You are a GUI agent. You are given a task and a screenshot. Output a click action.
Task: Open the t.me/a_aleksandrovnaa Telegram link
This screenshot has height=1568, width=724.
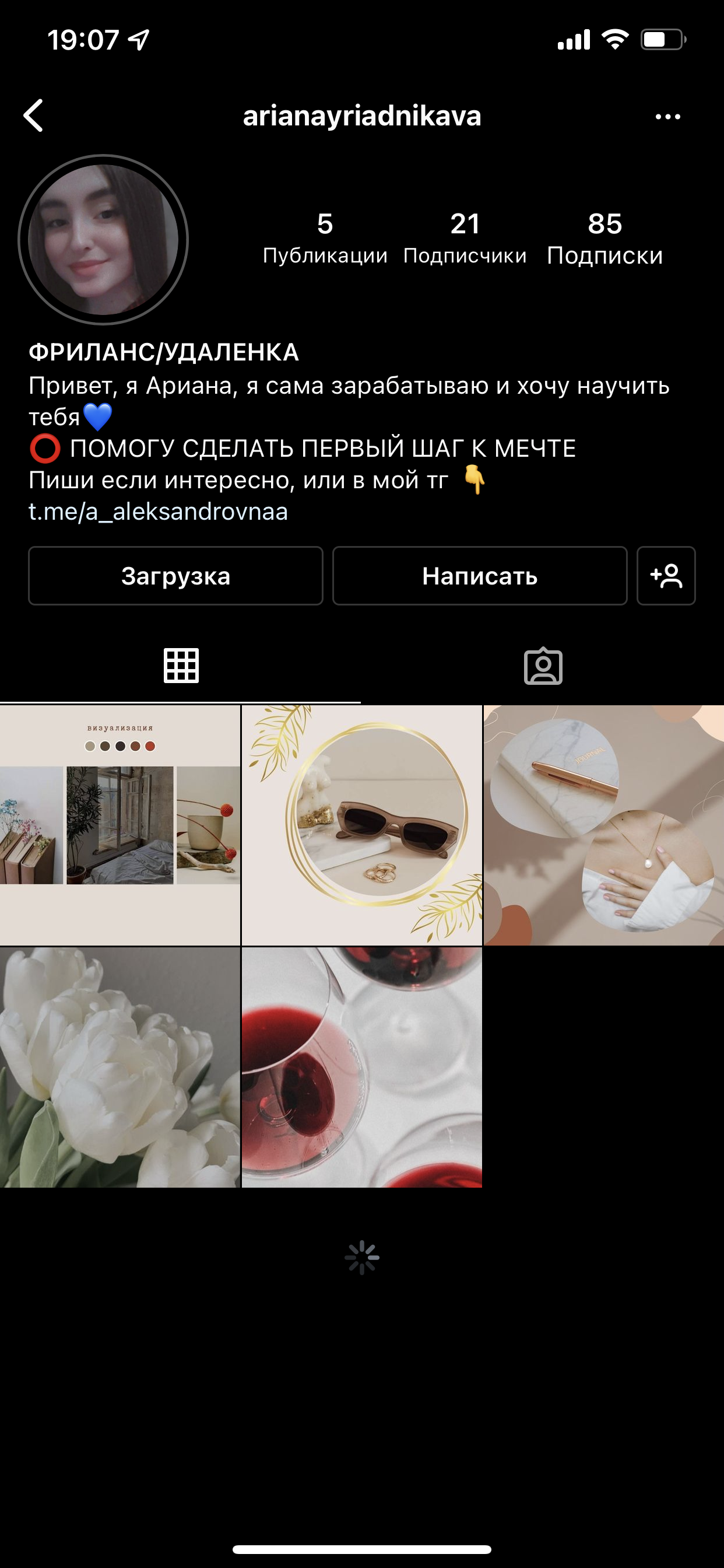(x=158, y=512)
